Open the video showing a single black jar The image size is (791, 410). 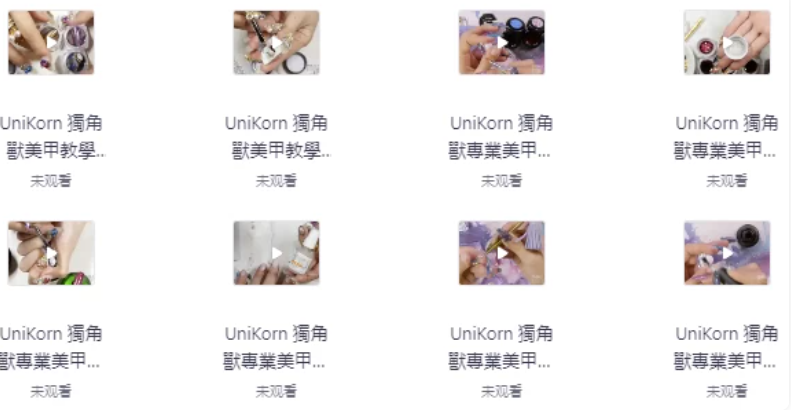pyautogui.click(x=727, y=253)
